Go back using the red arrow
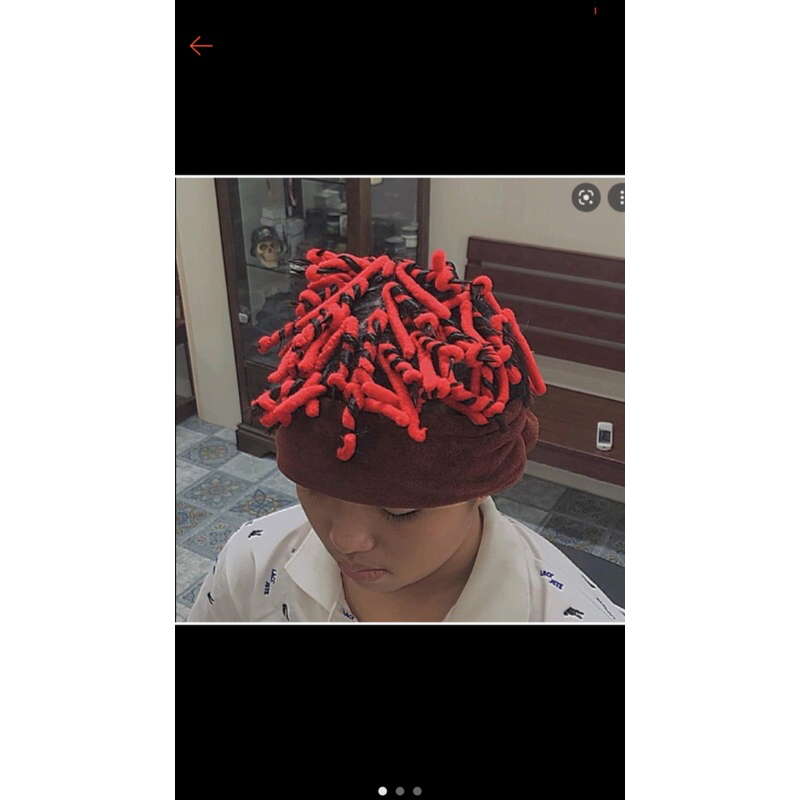The height and width of the screenshot is (800, 800). pyautogui.click(x=201, y=46)
